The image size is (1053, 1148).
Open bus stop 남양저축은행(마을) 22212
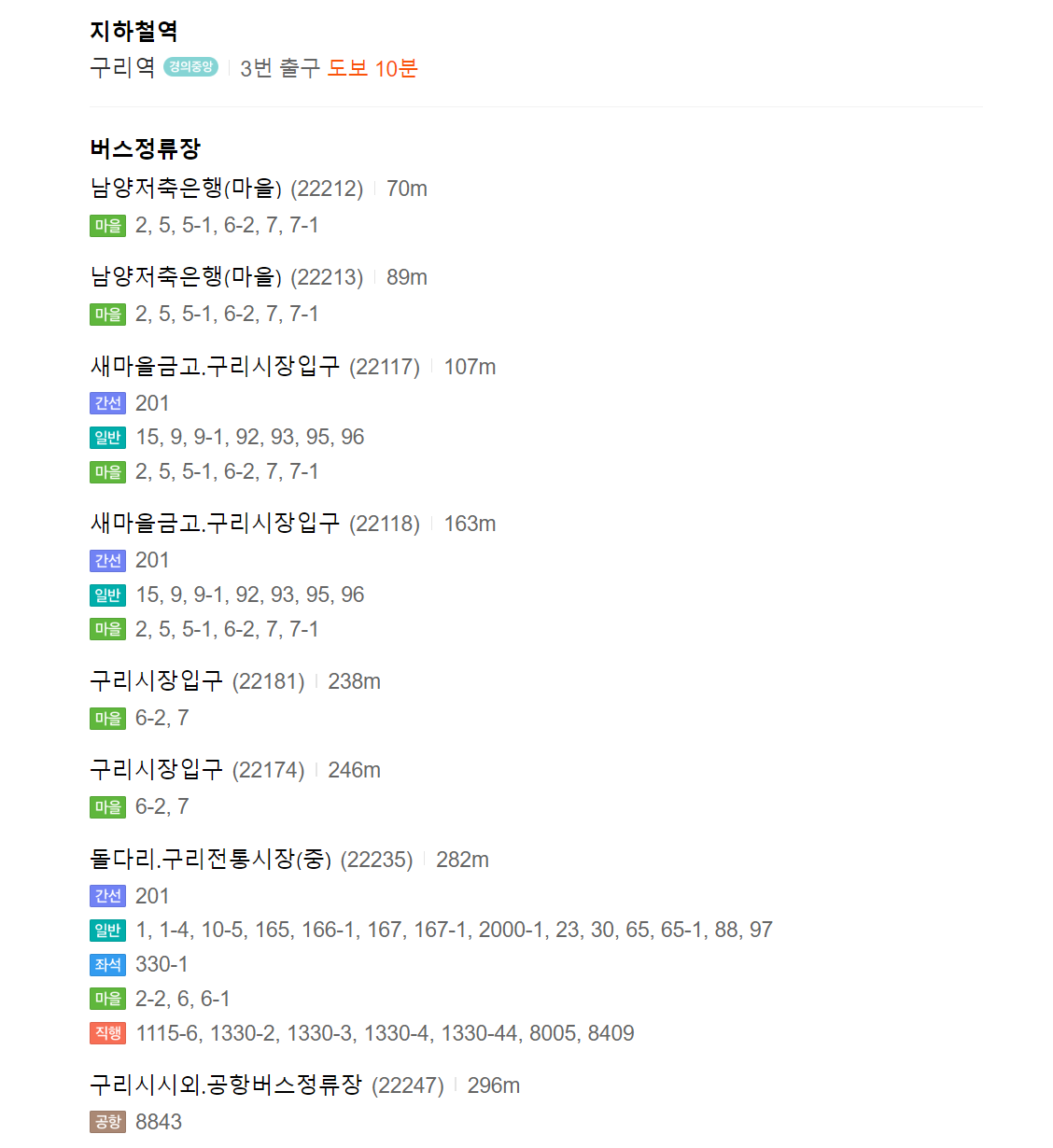(x=185, y=189)
